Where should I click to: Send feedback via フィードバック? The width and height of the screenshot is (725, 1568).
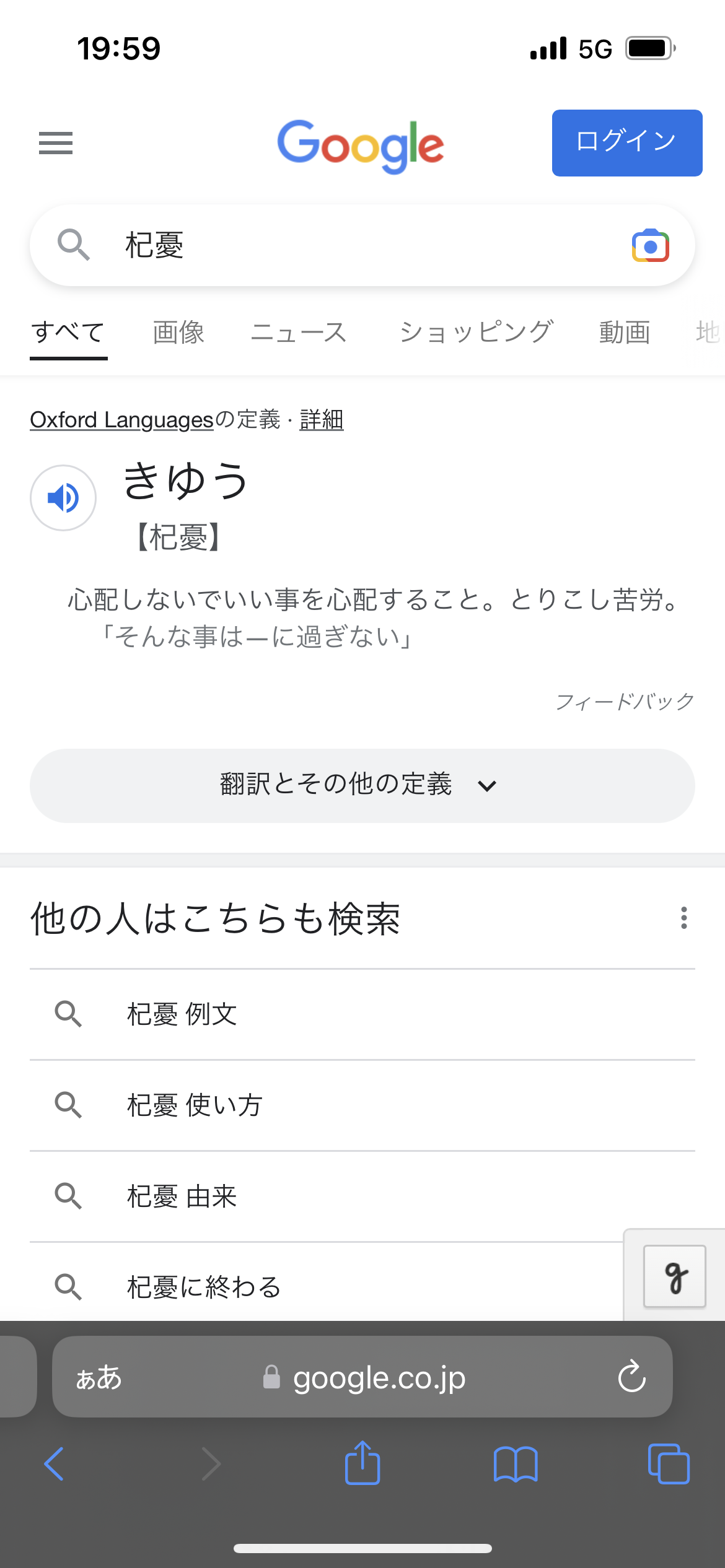(x=625, y=702)
